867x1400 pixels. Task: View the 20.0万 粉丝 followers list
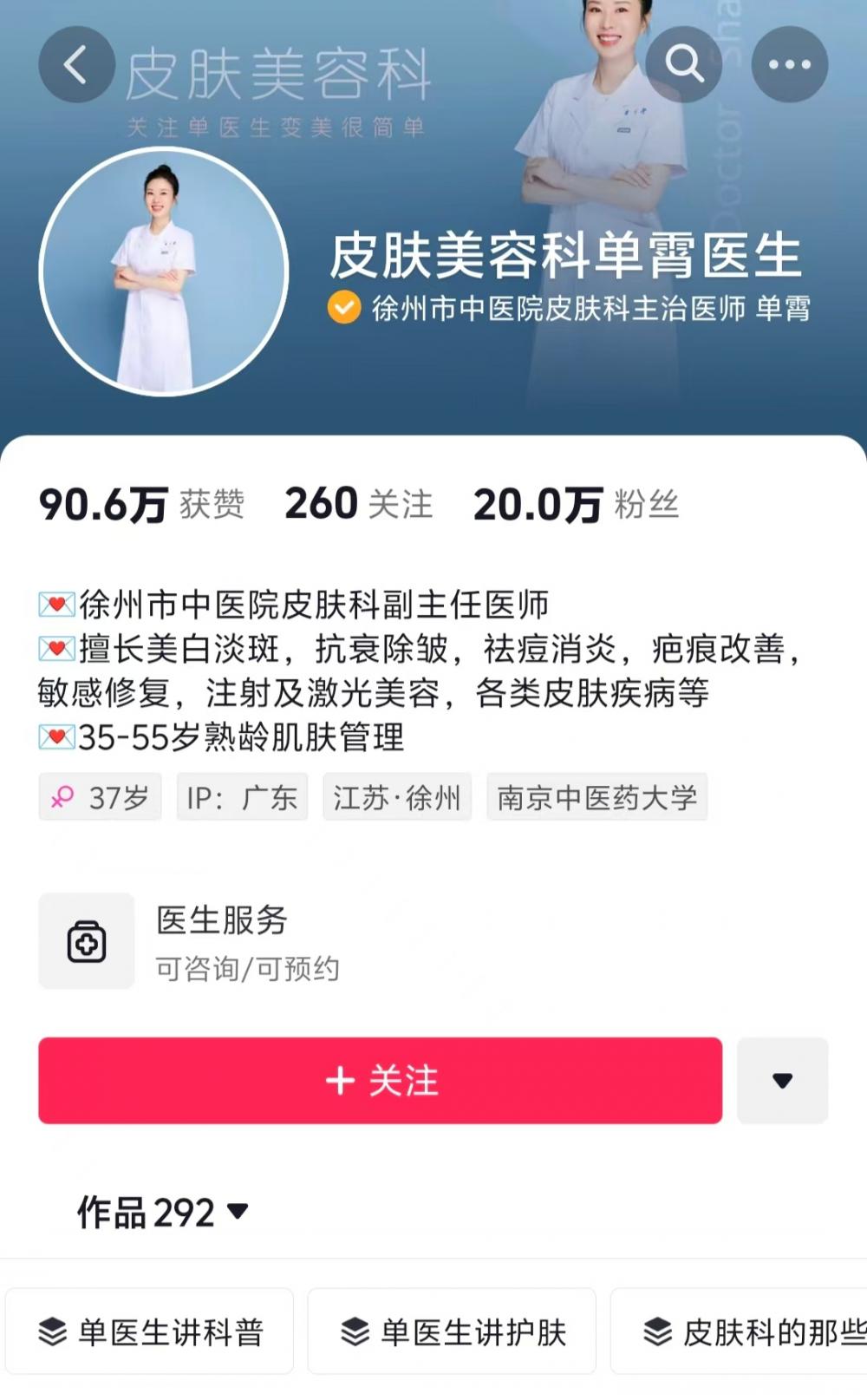(576, 504)
